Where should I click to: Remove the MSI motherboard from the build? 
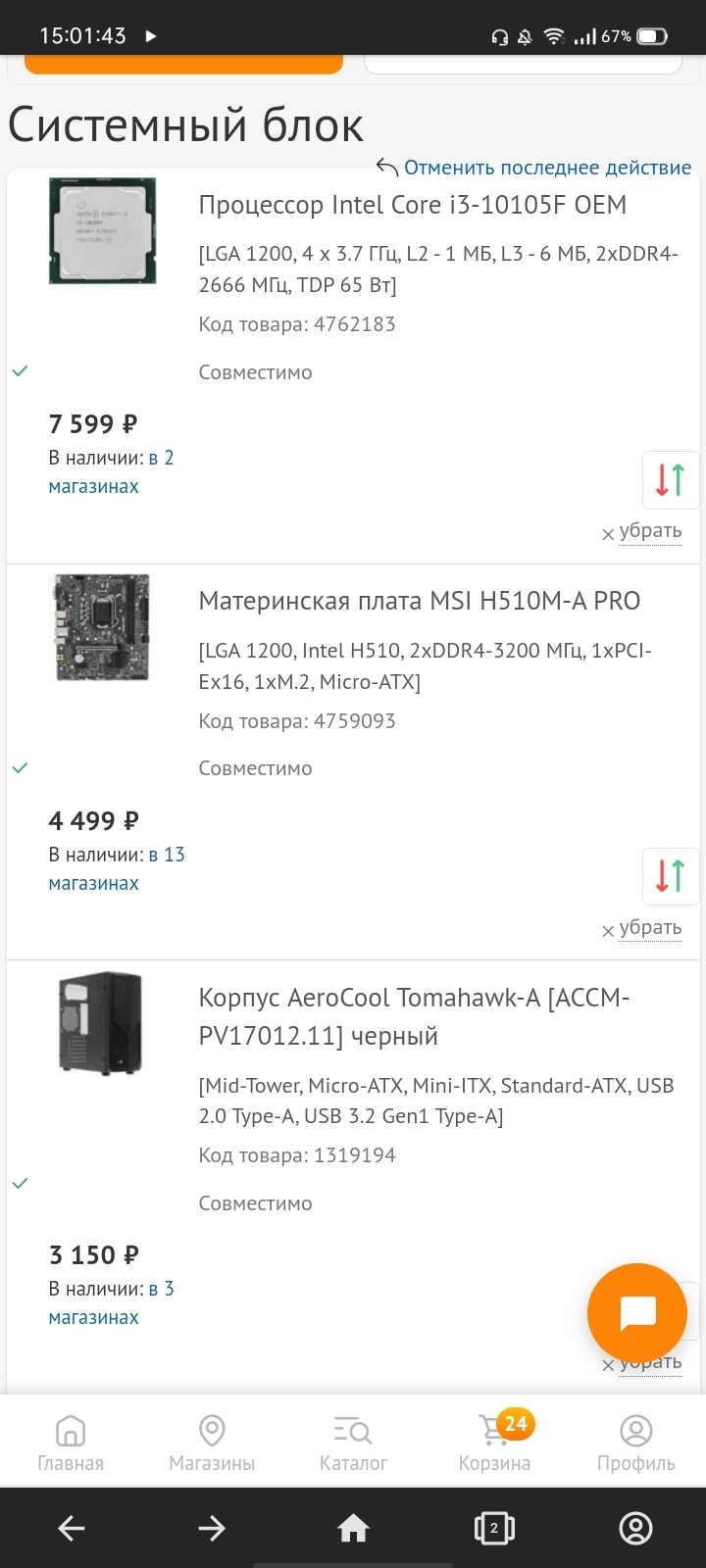click(642, 928)
